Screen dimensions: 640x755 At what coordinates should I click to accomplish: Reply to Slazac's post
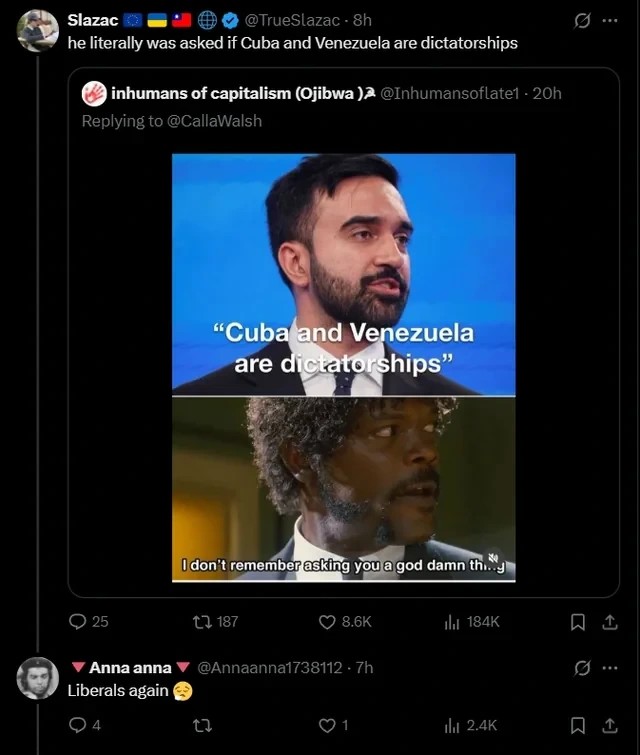coord(78,621)
